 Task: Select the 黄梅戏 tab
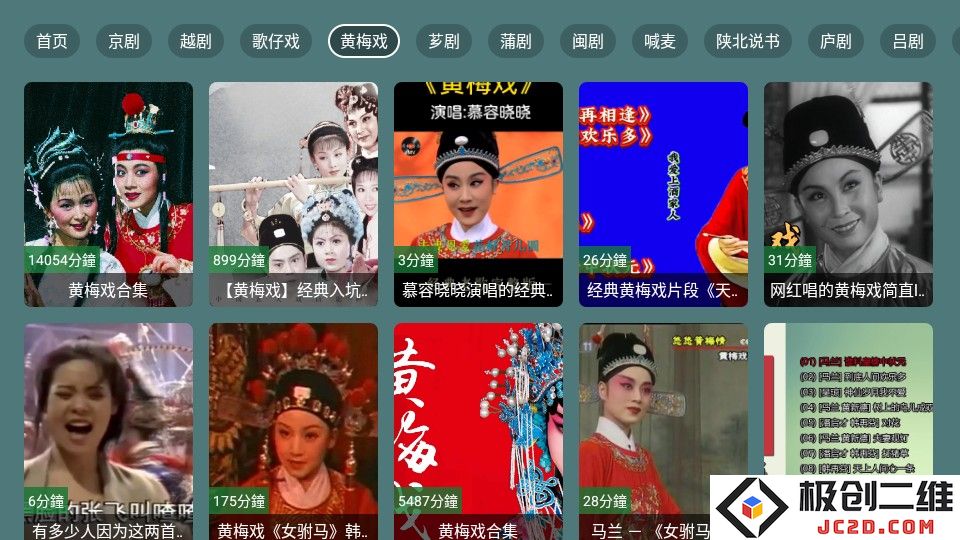click(x=364, y=41)
